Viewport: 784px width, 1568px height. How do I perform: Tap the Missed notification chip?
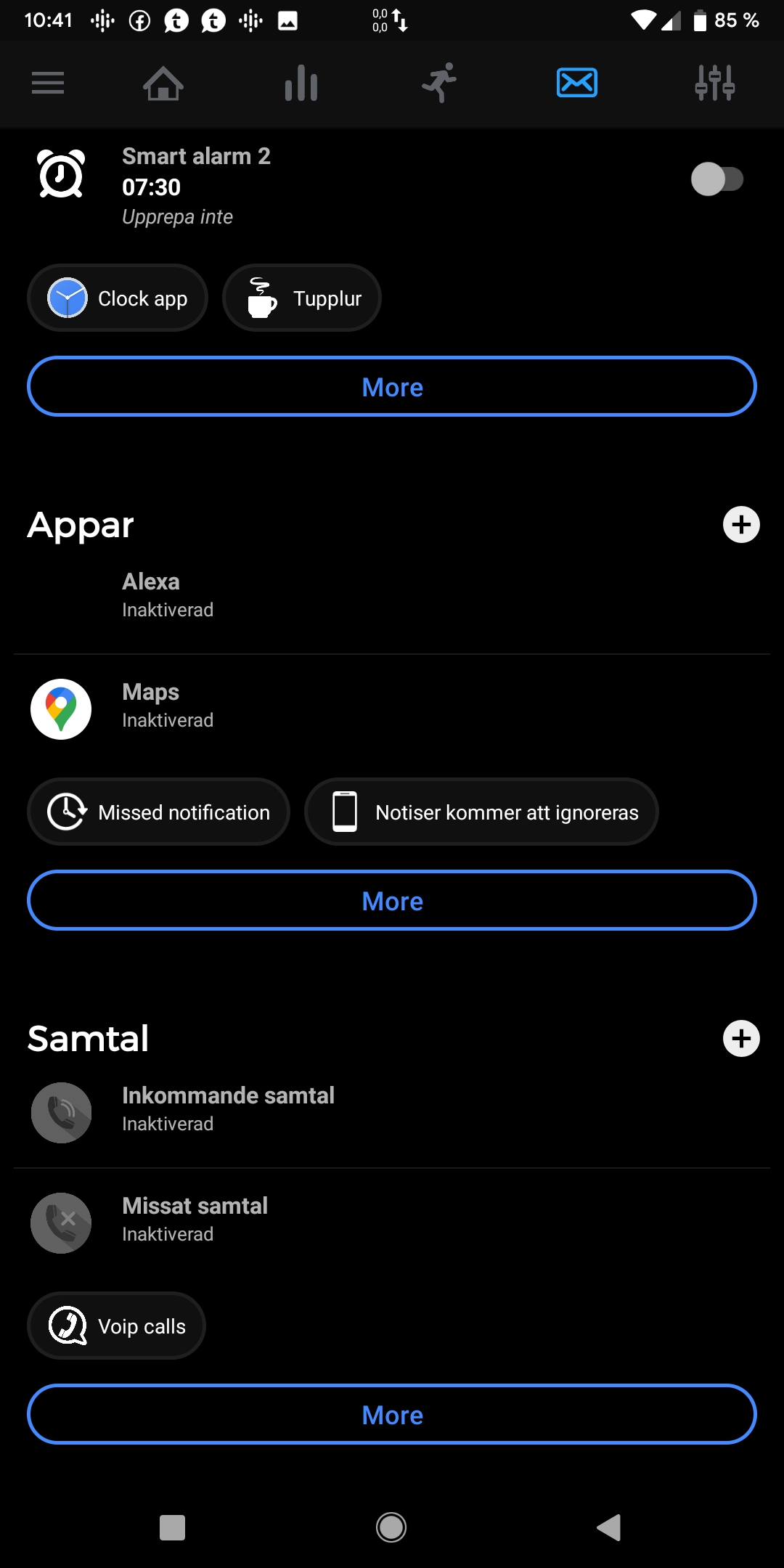[x=158, y=812]
